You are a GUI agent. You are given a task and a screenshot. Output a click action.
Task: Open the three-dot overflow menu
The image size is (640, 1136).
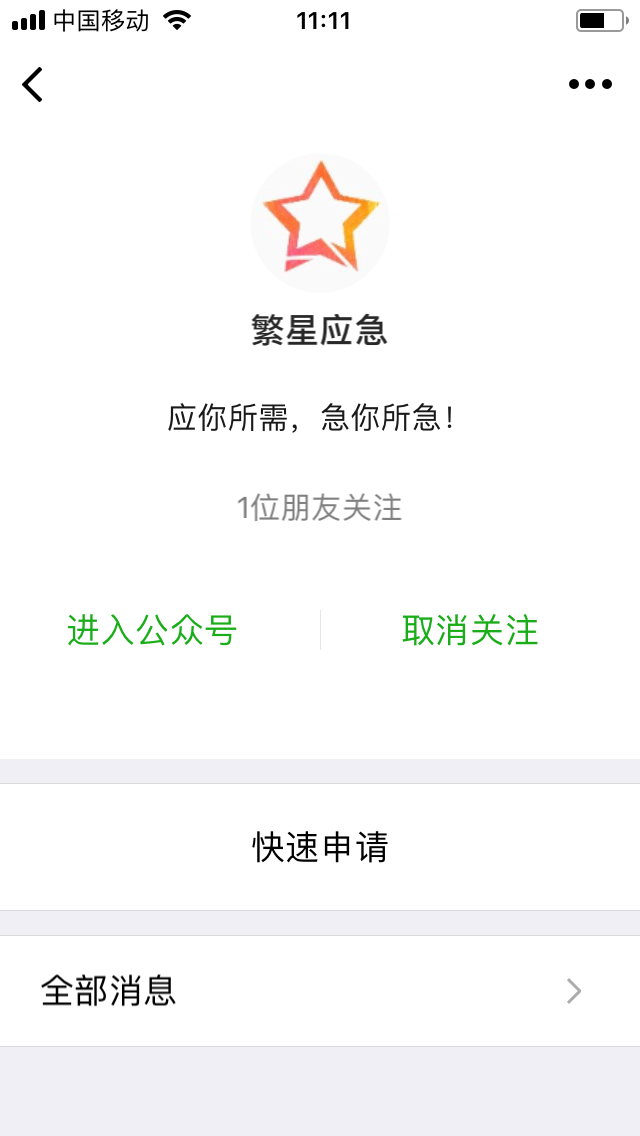point(590,84)
